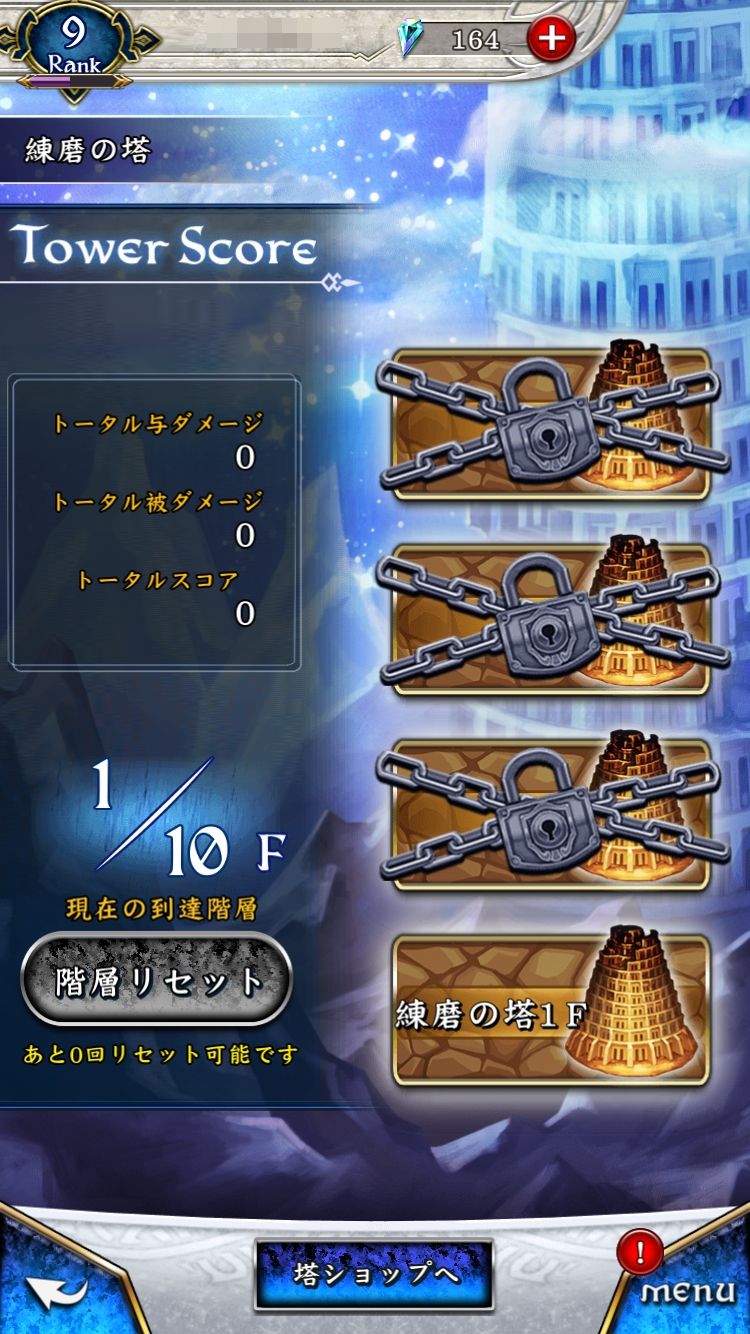Go back with the arrow button
This screenshot has width=750, height=1334.
pyautogui.click(x=56, y=1292)
